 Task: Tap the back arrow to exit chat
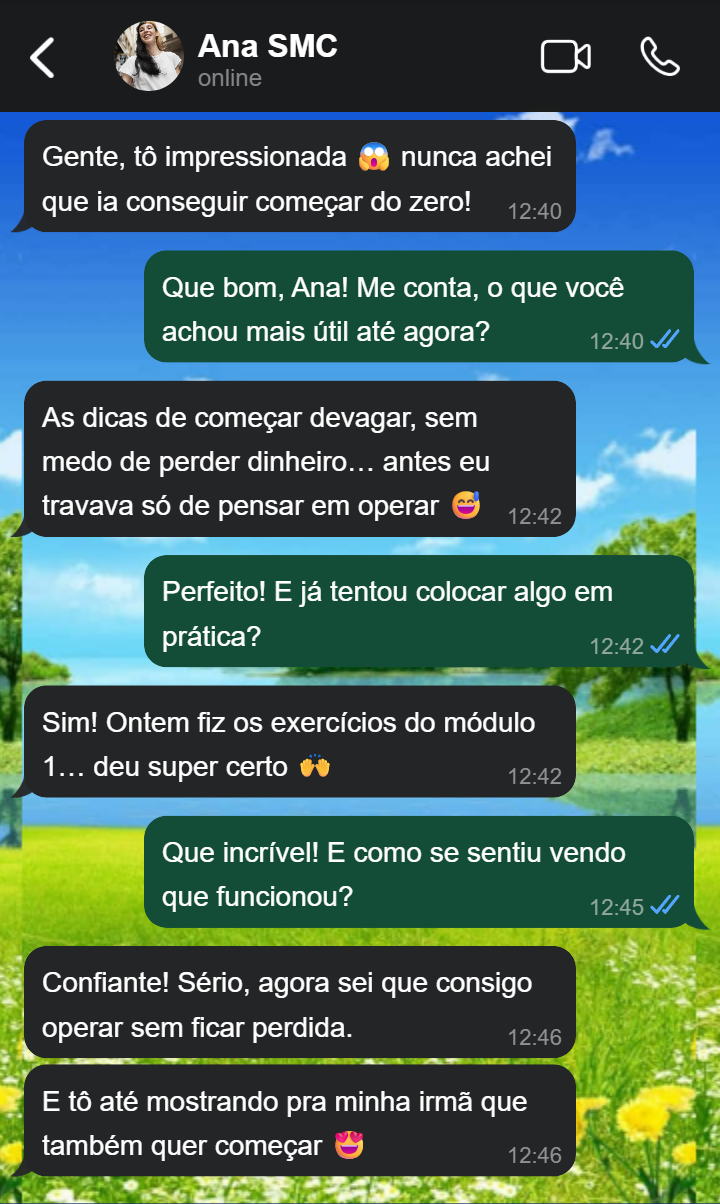pos(40,57)
